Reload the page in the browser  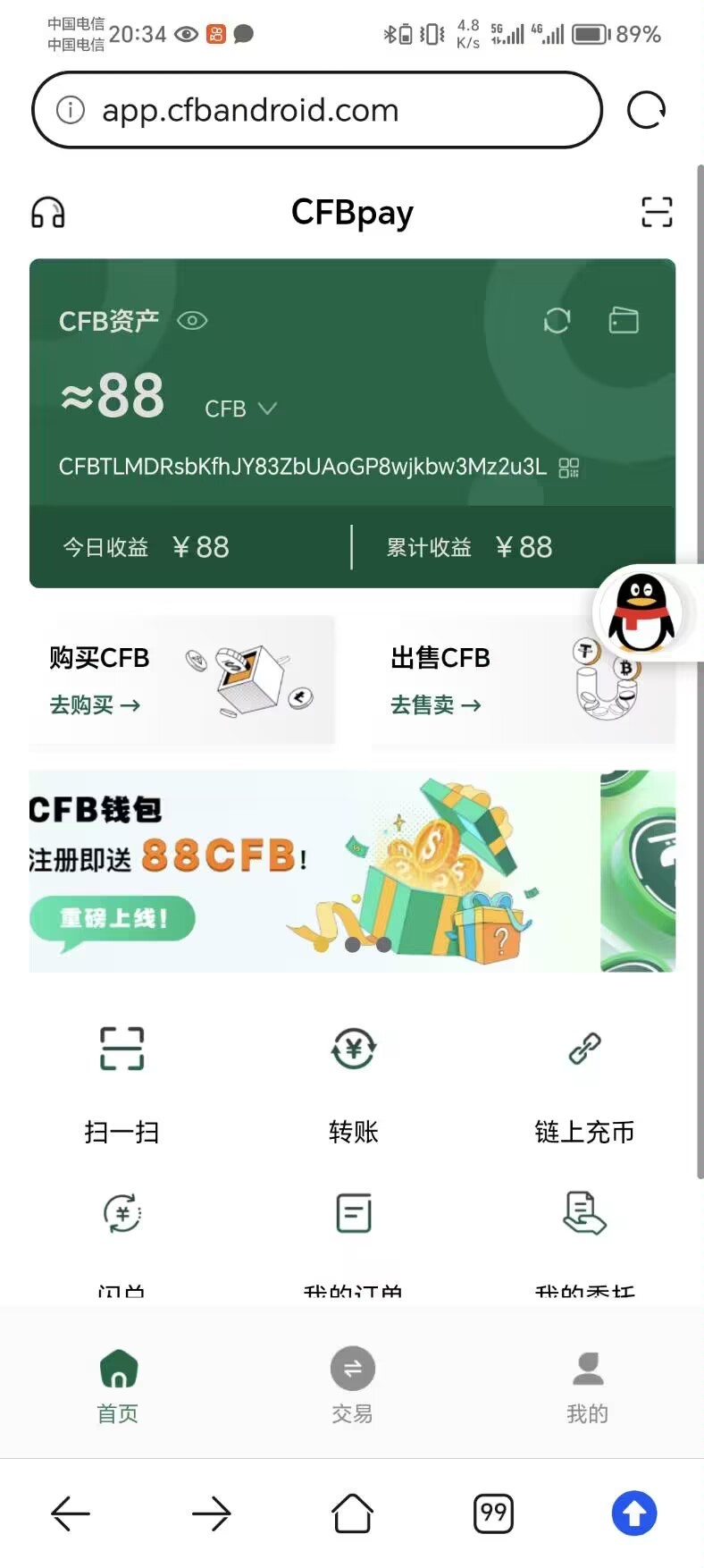(x=646, y=110)
